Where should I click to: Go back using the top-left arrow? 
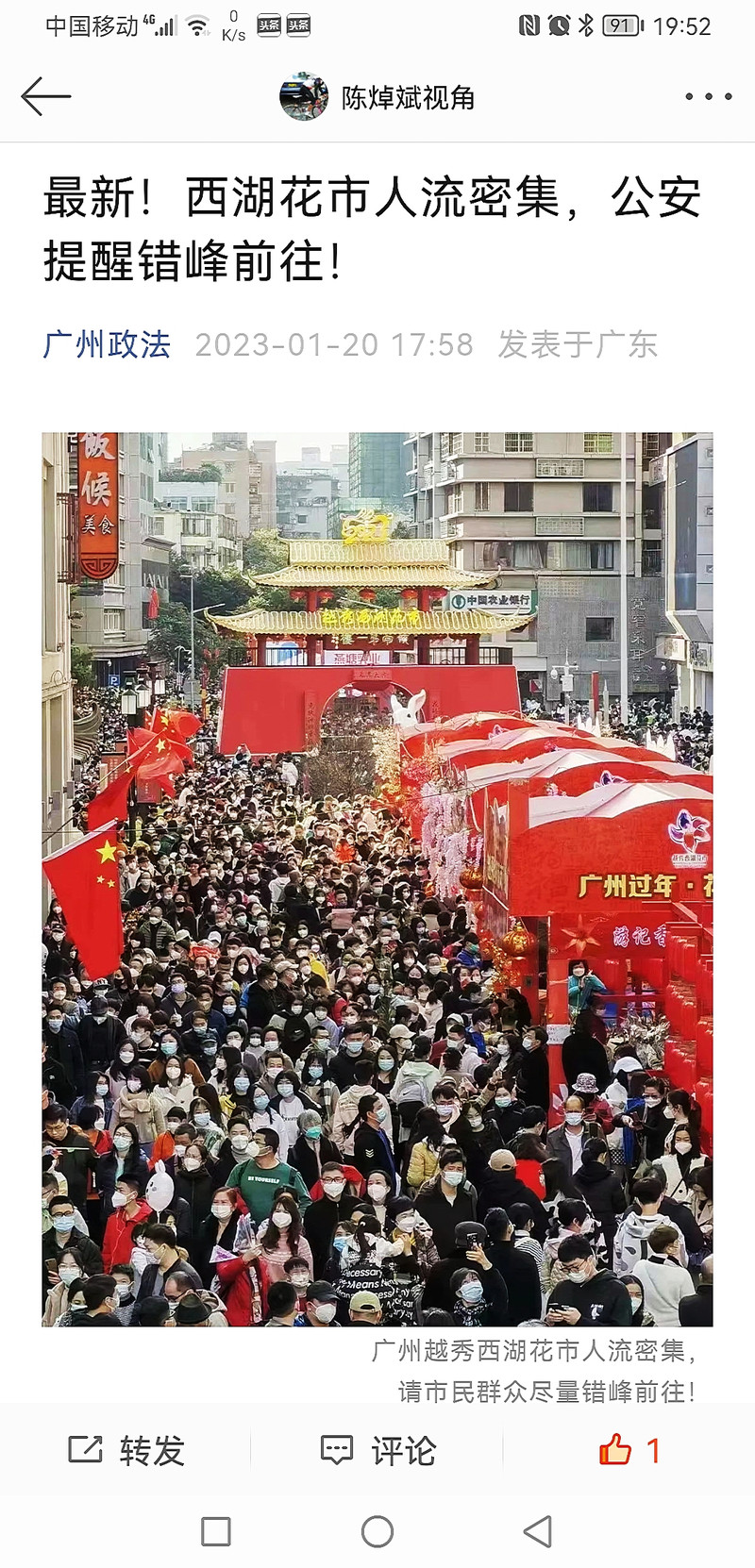45,96
